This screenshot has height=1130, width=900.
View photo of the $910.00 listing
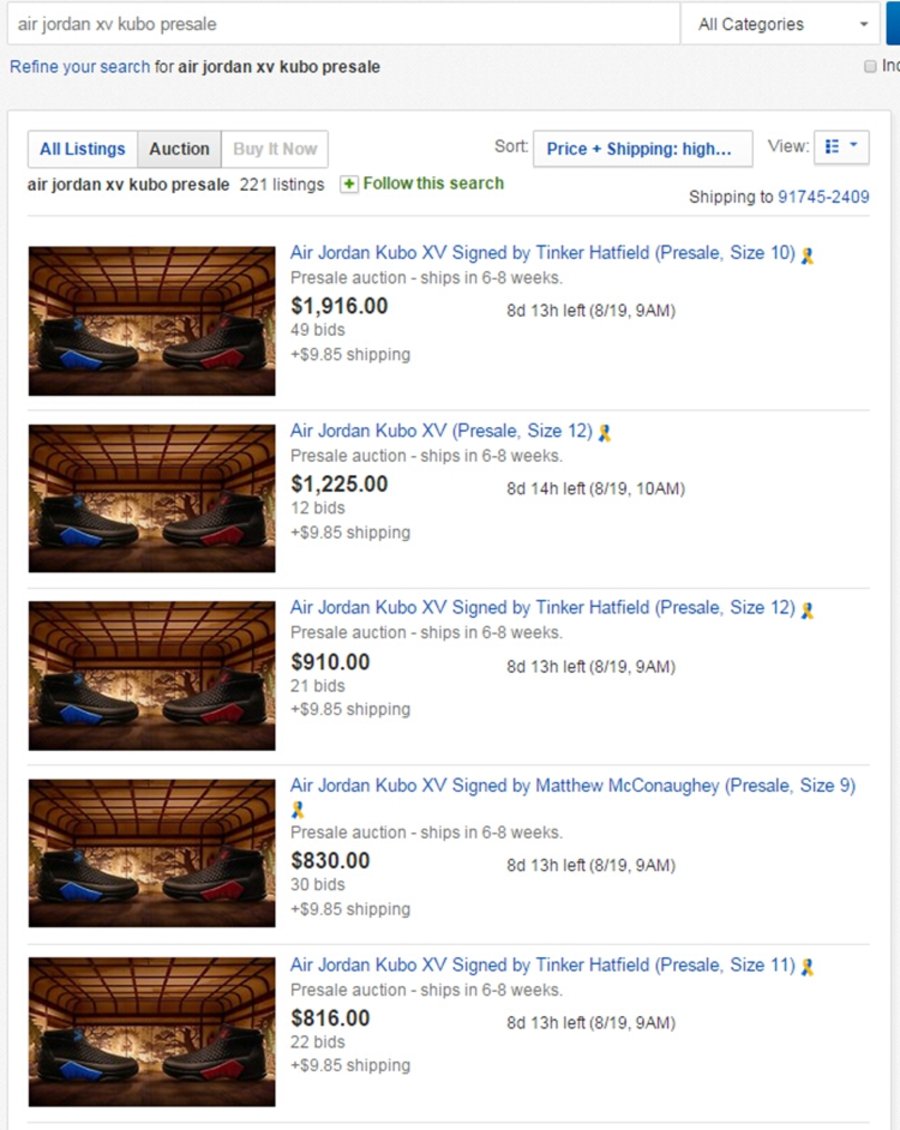152,675
